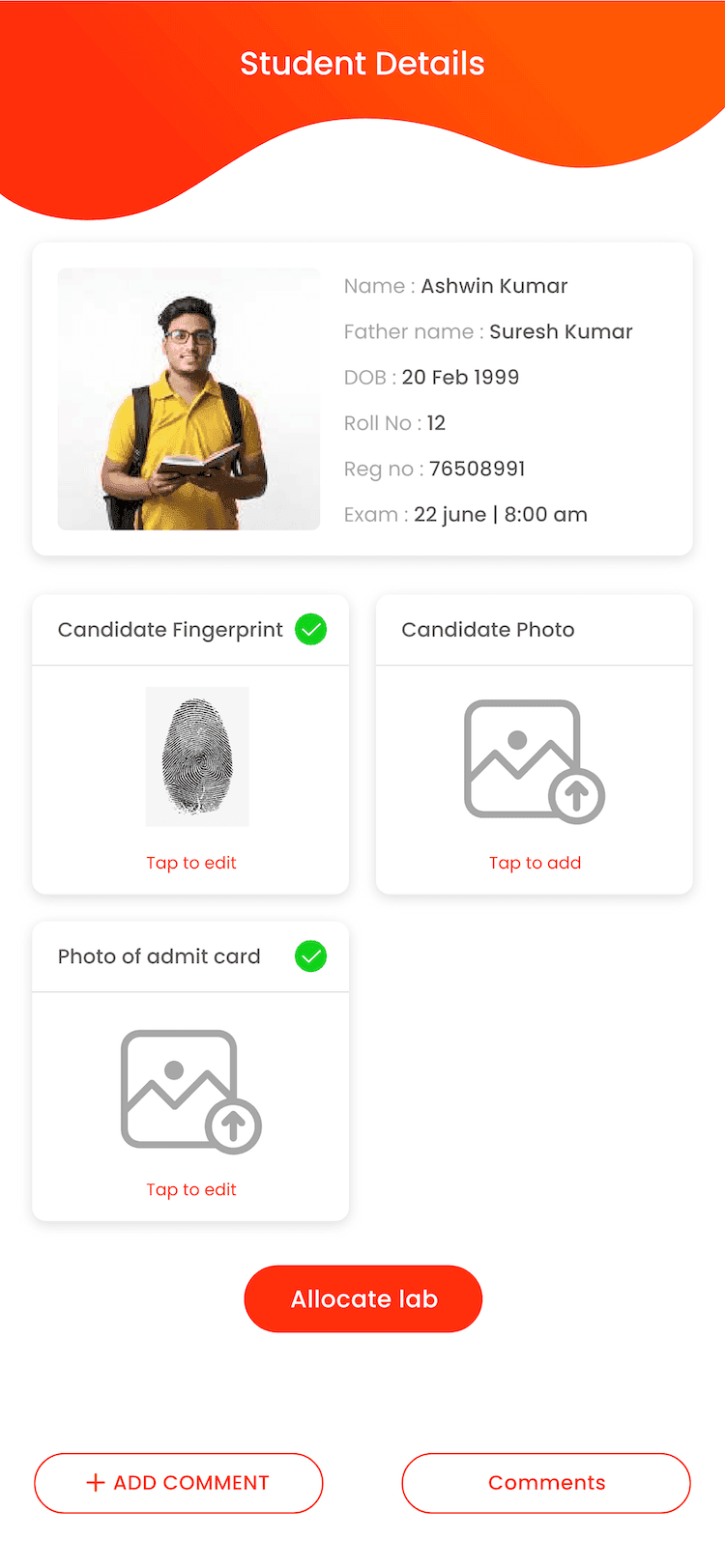The width and height of the screenshot is (725, 1568).
Task: Click the Student Details header
Action: [362, 63]
